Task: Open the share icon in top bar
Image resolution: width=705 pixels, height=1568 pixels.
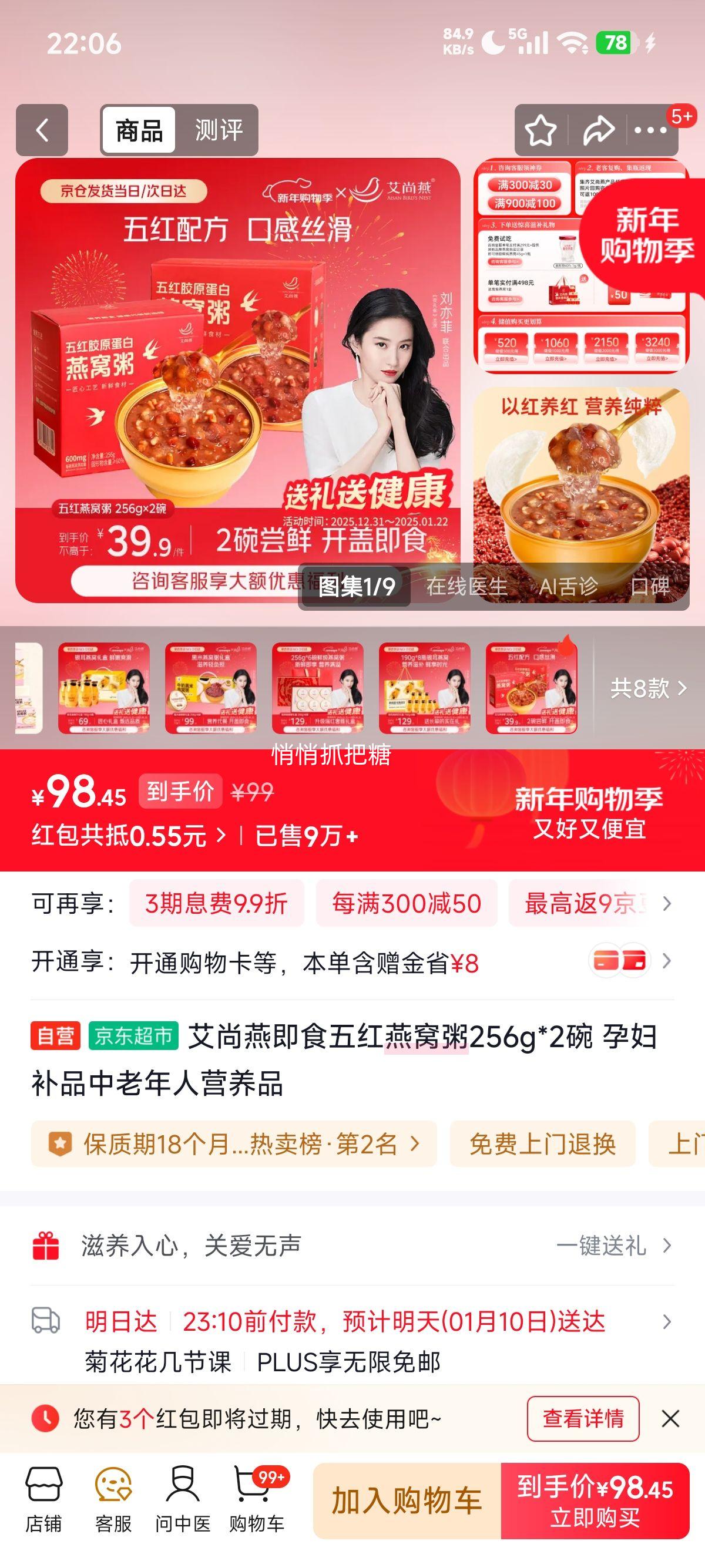Action: coord(599,129)
